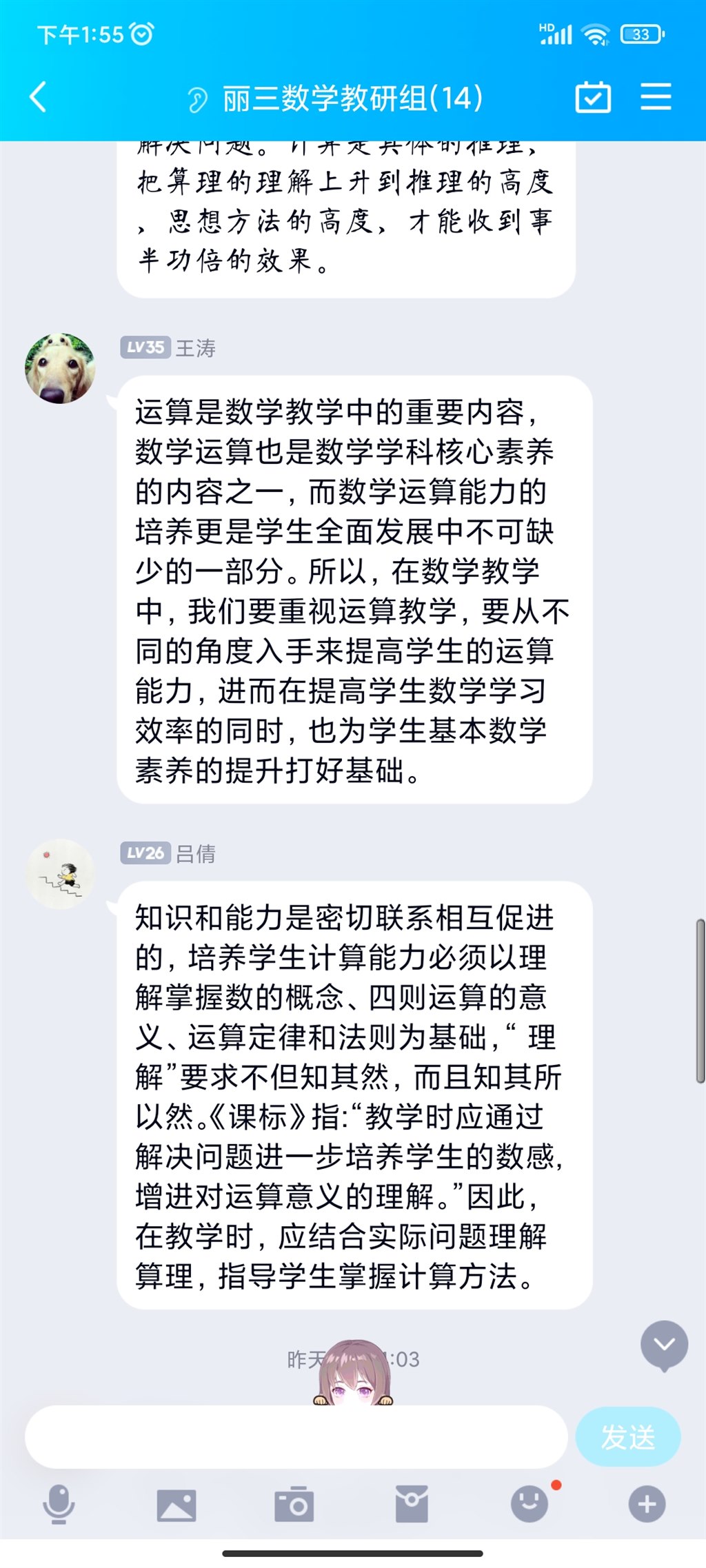Expand more options with plus icon
This screenshot has height=1568, width=706.
coord(647,1504)
